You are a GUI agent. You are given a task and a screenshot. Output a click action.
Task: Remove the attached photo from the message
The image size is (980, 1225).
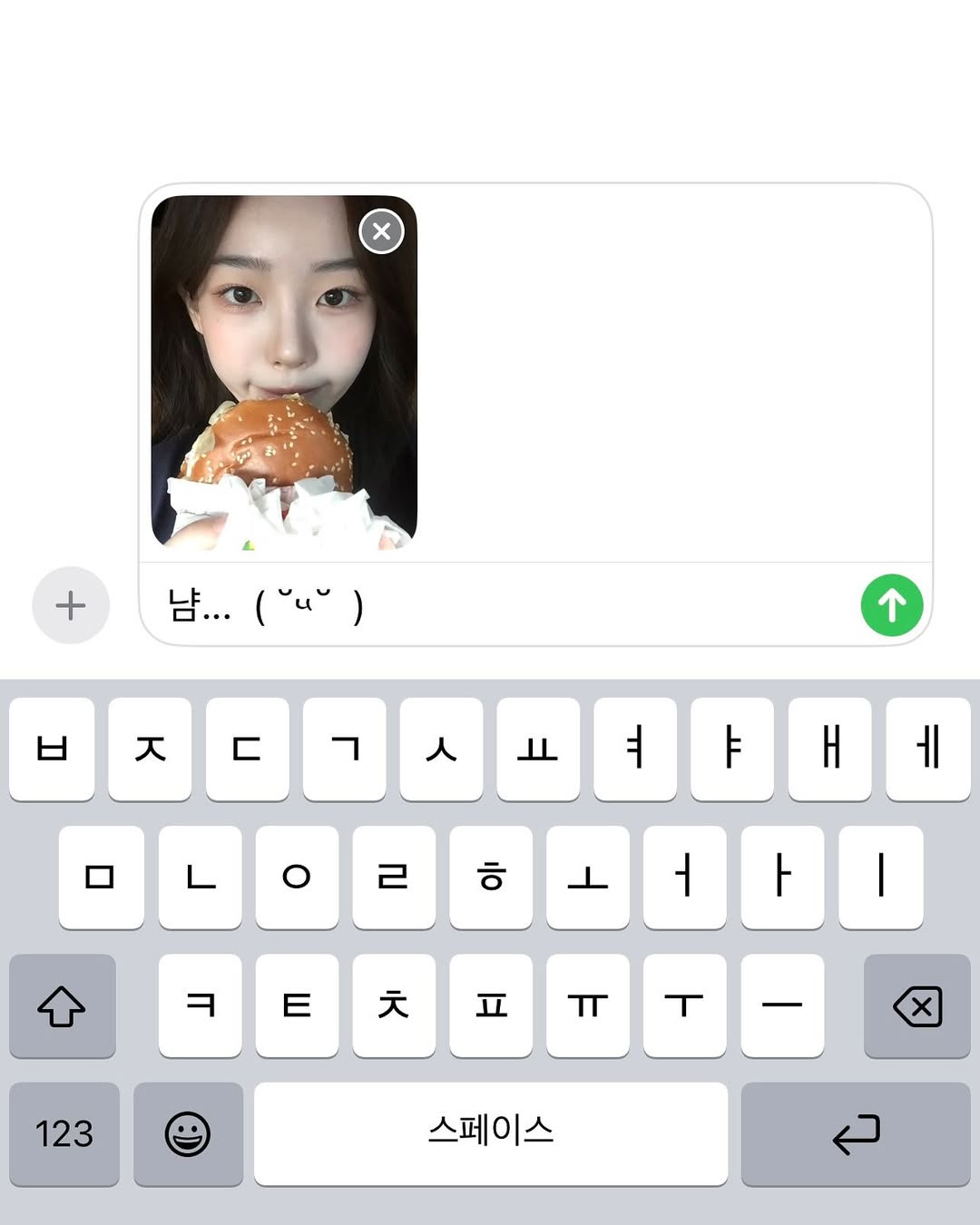point(381,231)
